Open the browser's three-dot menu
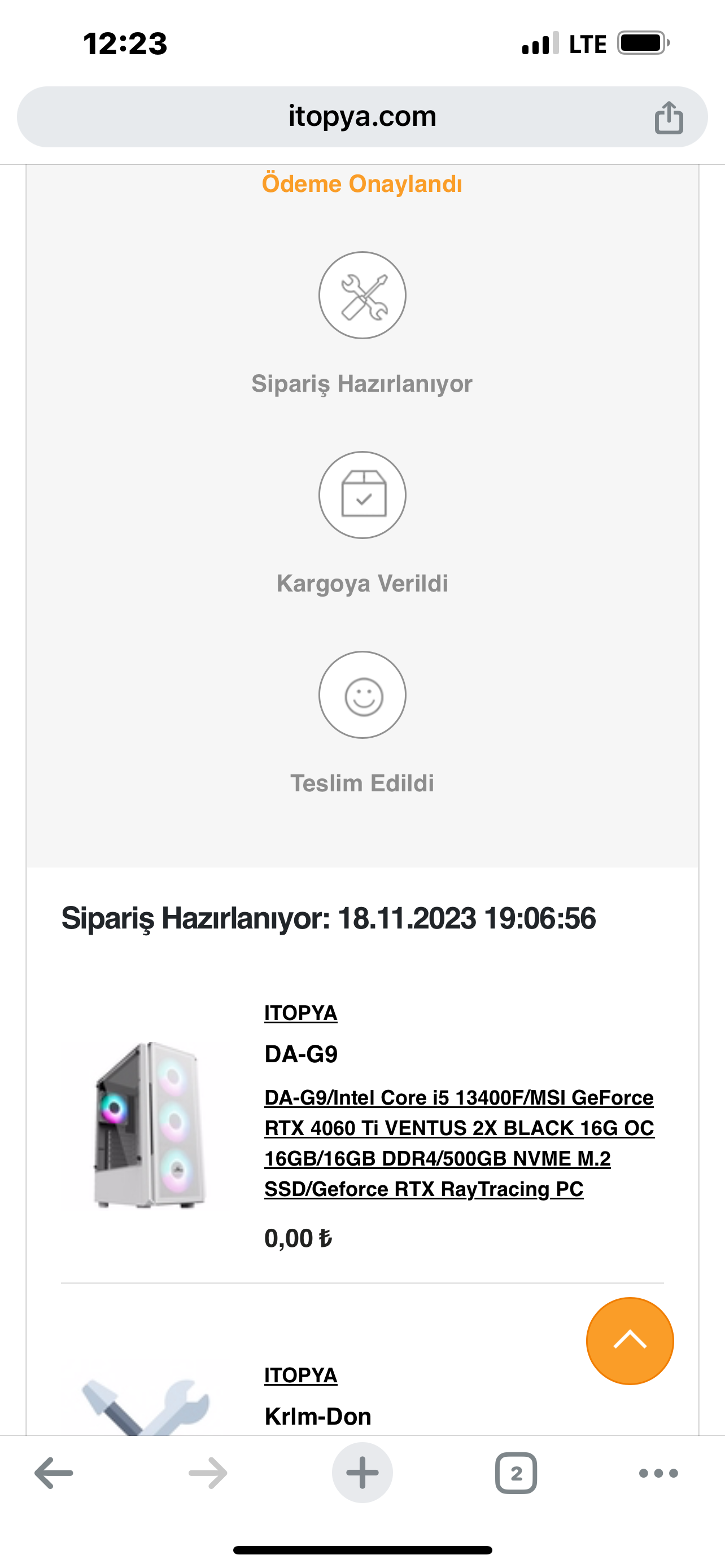This screenshot has width=725, height=1568. [x=658, y=1473]
